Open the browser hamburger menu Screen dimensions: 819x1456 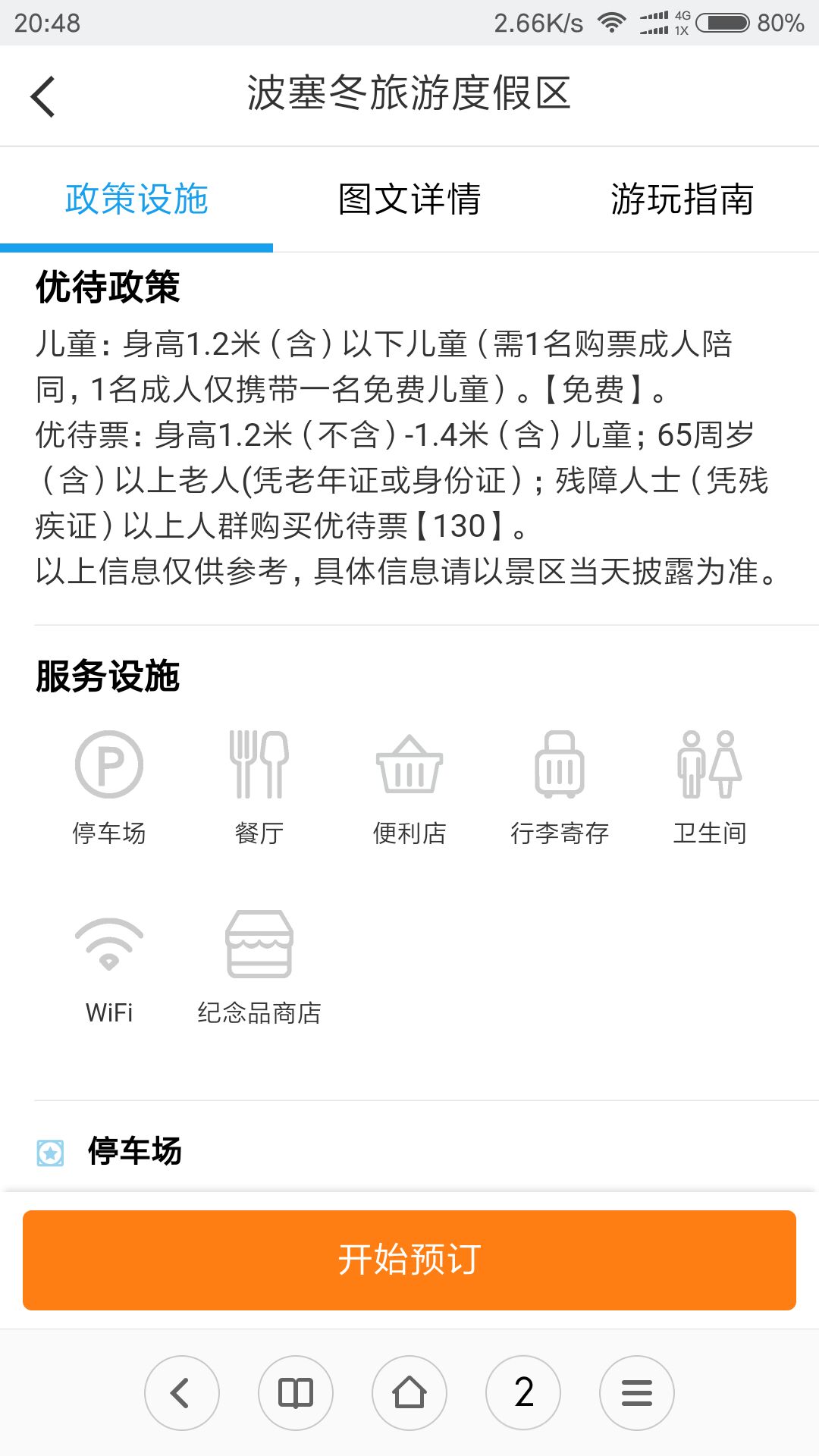pos(637,1393)
